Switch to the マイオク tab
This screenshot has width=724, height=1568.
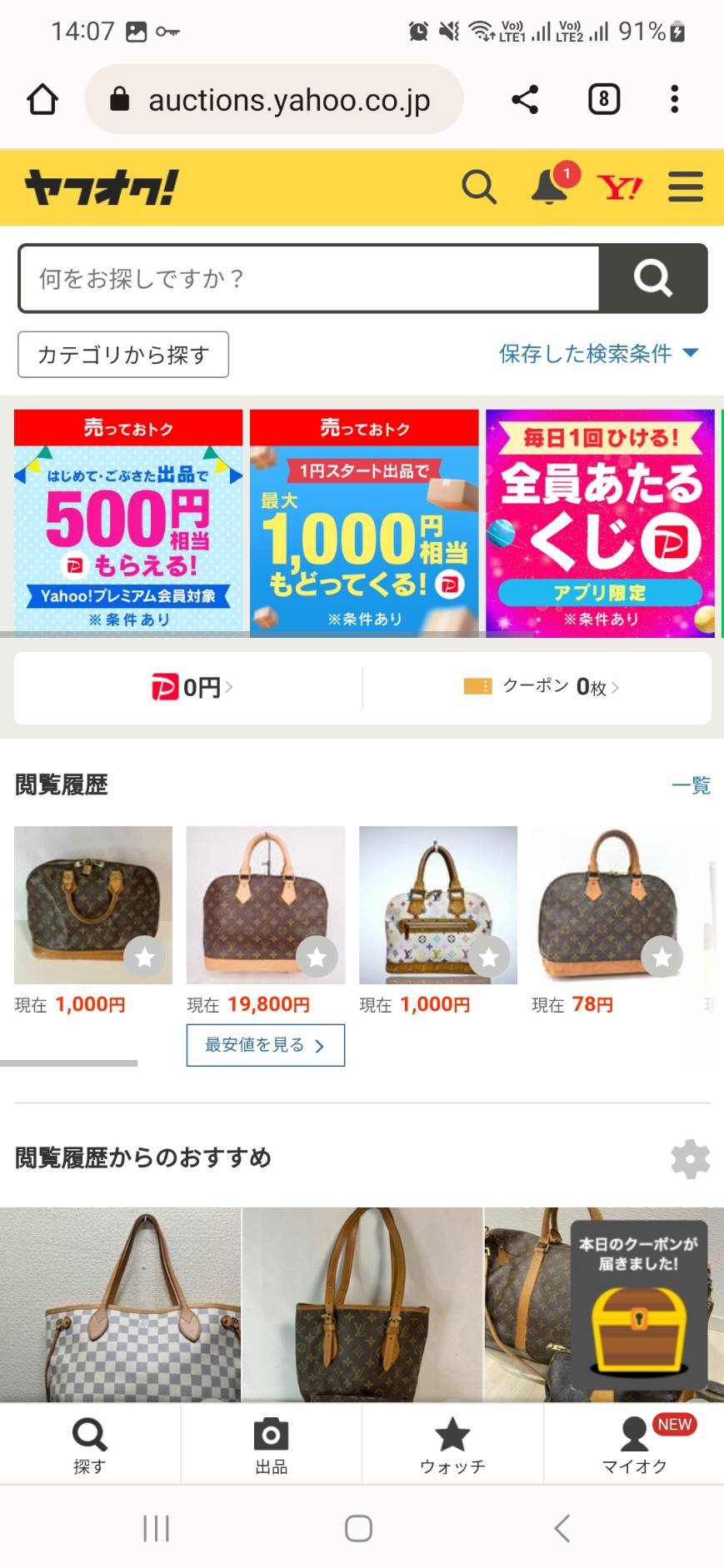pos(635,1445)
